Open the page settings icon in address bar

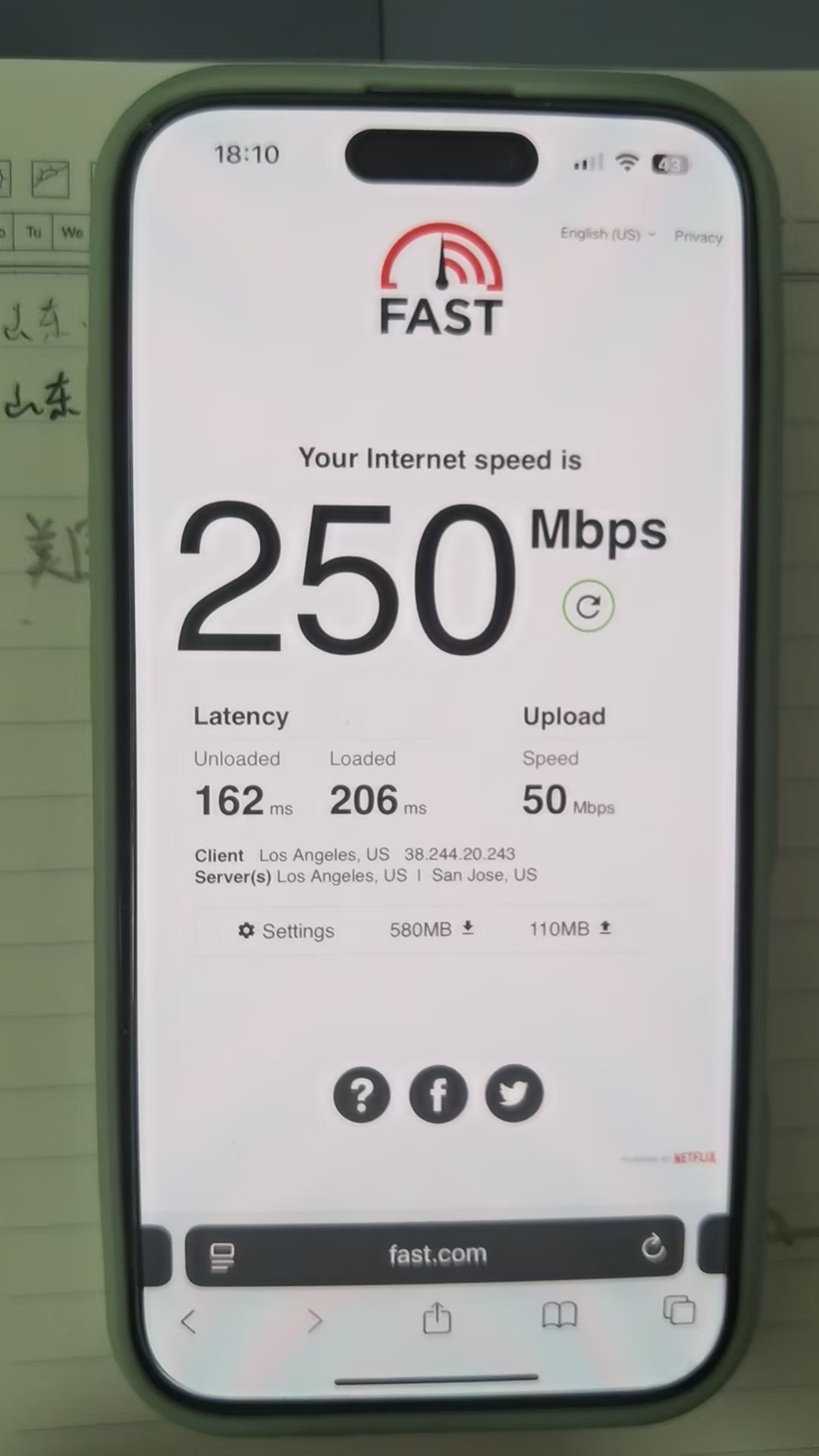click(x=222, y=1256)
